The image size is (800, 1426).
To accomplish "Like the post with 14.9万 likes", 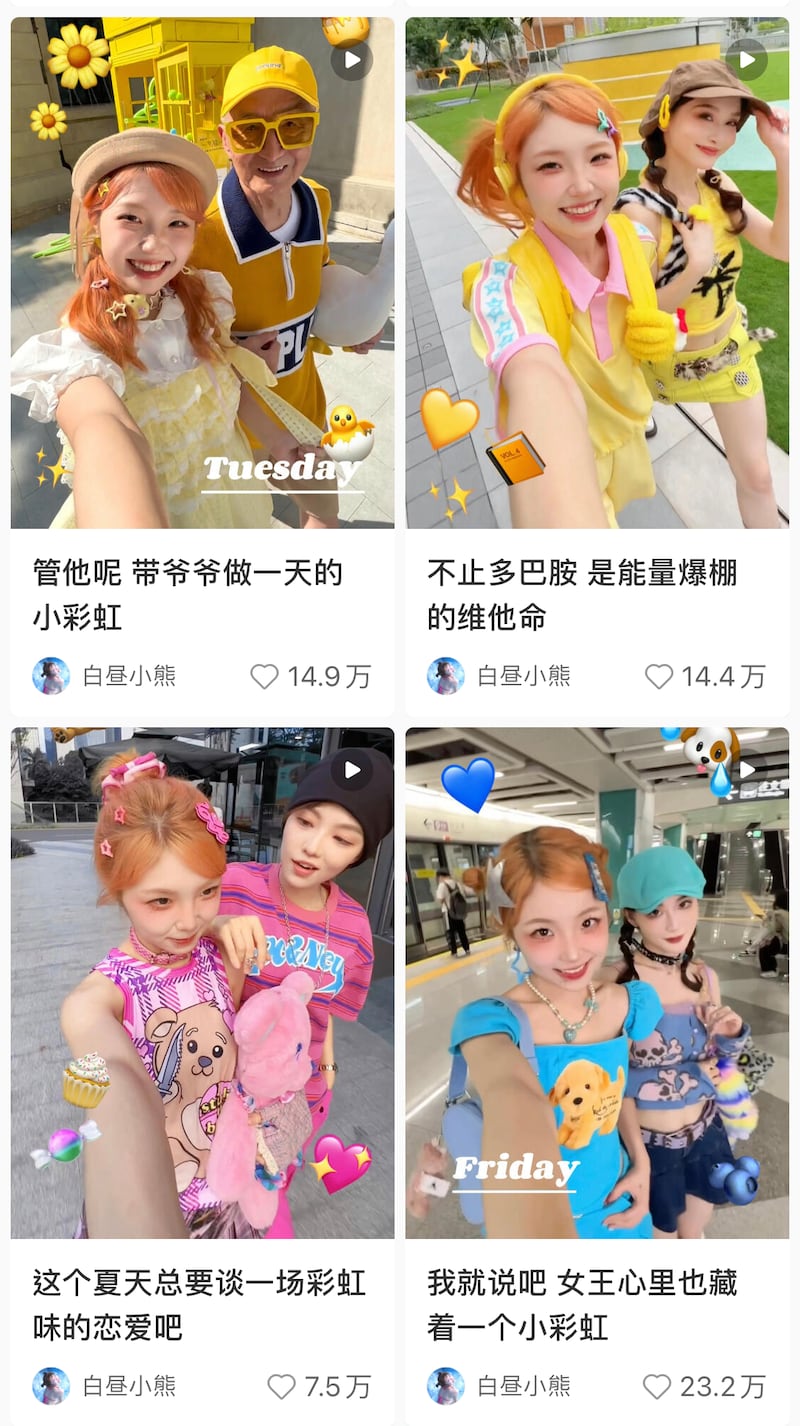I will click(264, 677).
